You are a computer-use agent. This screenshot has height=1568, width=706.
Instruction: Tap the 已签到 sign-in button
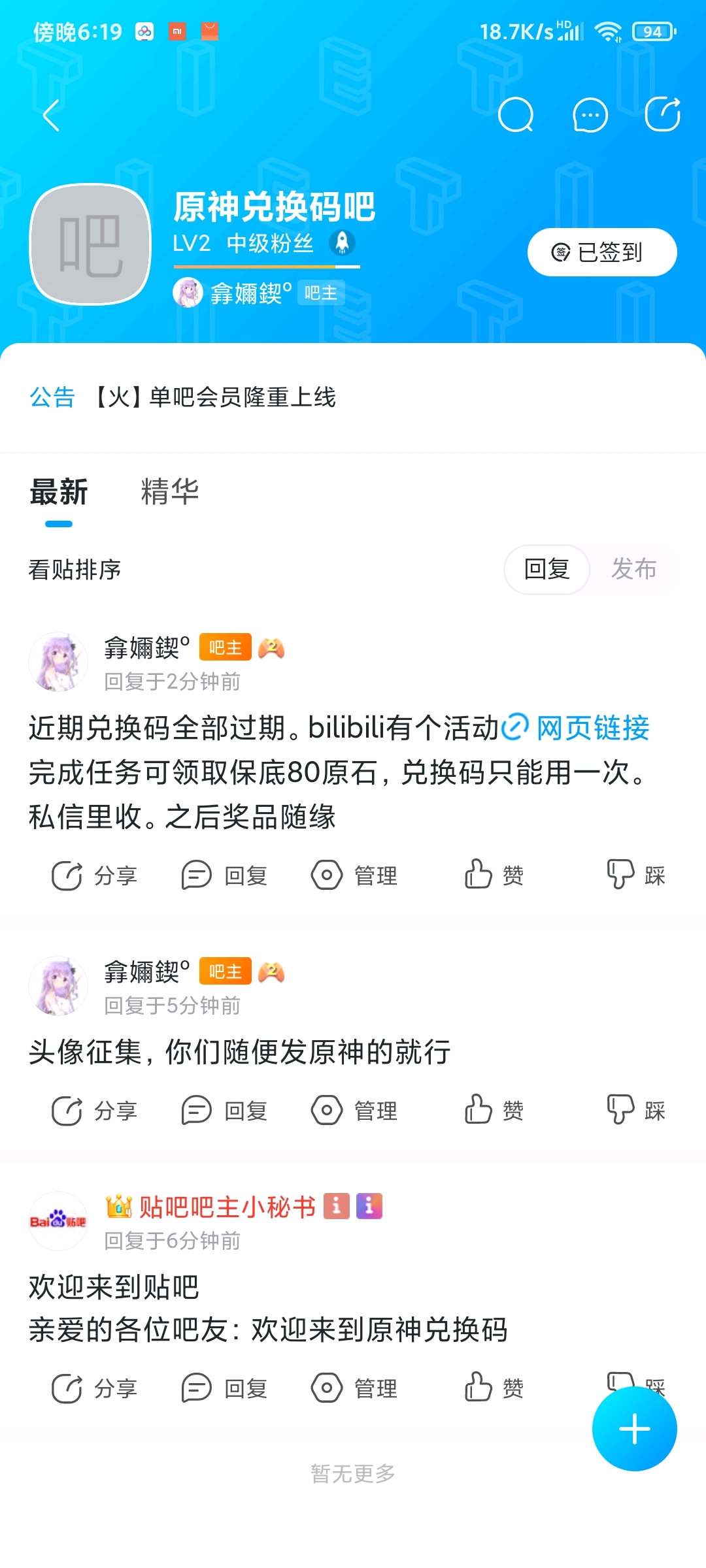click(601, 252)
